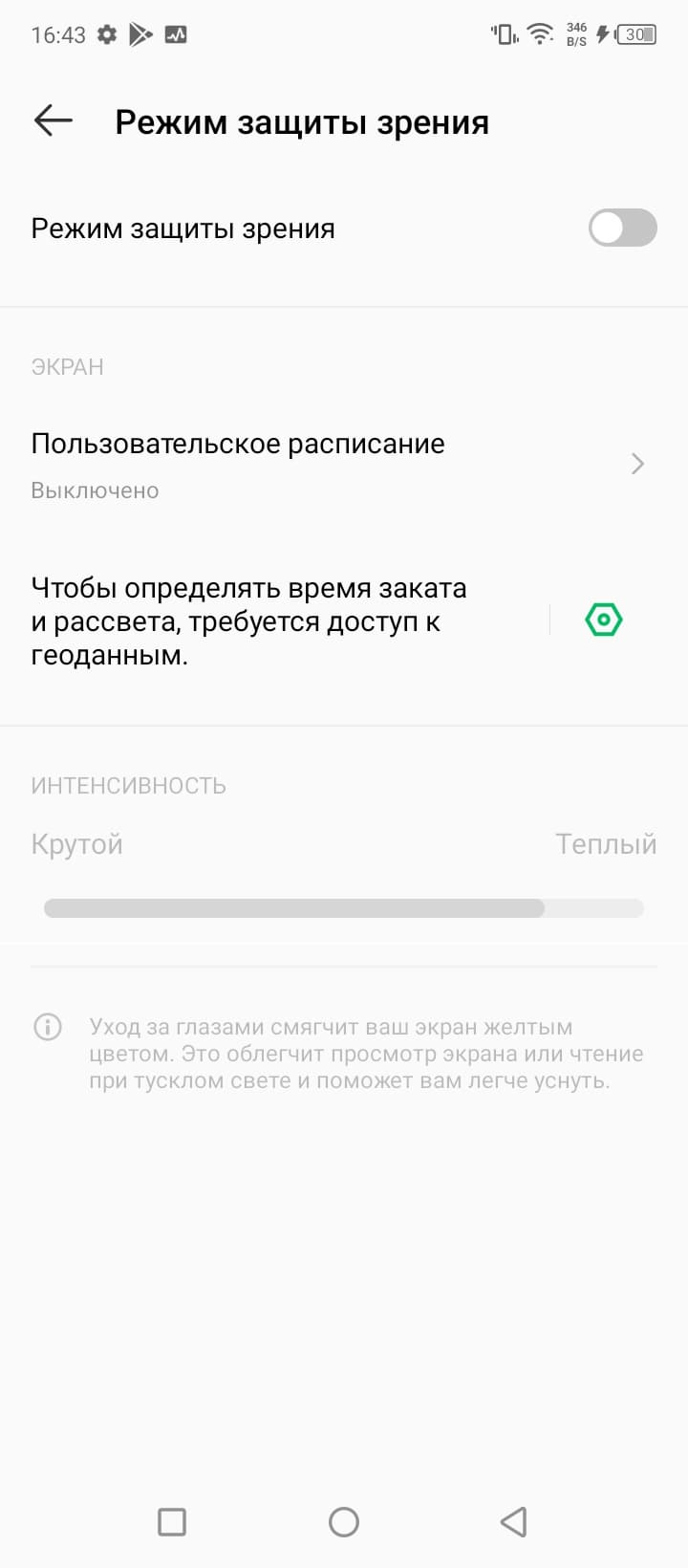Tap the system back triangle button
The image size is (688, 1568).
514,1521
